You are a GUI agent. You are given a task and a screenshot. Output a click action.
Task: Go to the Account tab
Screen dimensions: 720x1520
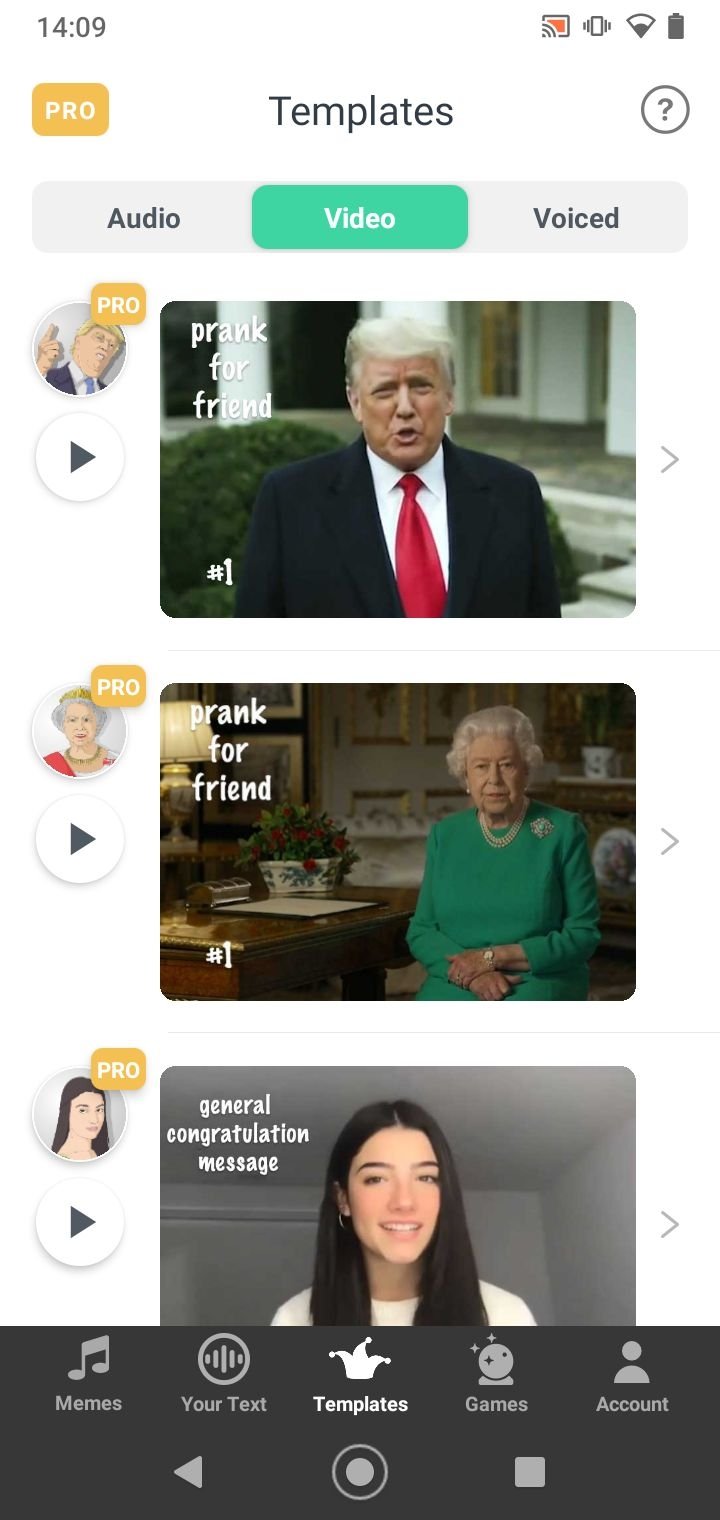pyautogui.click(x=632, y=1376)
